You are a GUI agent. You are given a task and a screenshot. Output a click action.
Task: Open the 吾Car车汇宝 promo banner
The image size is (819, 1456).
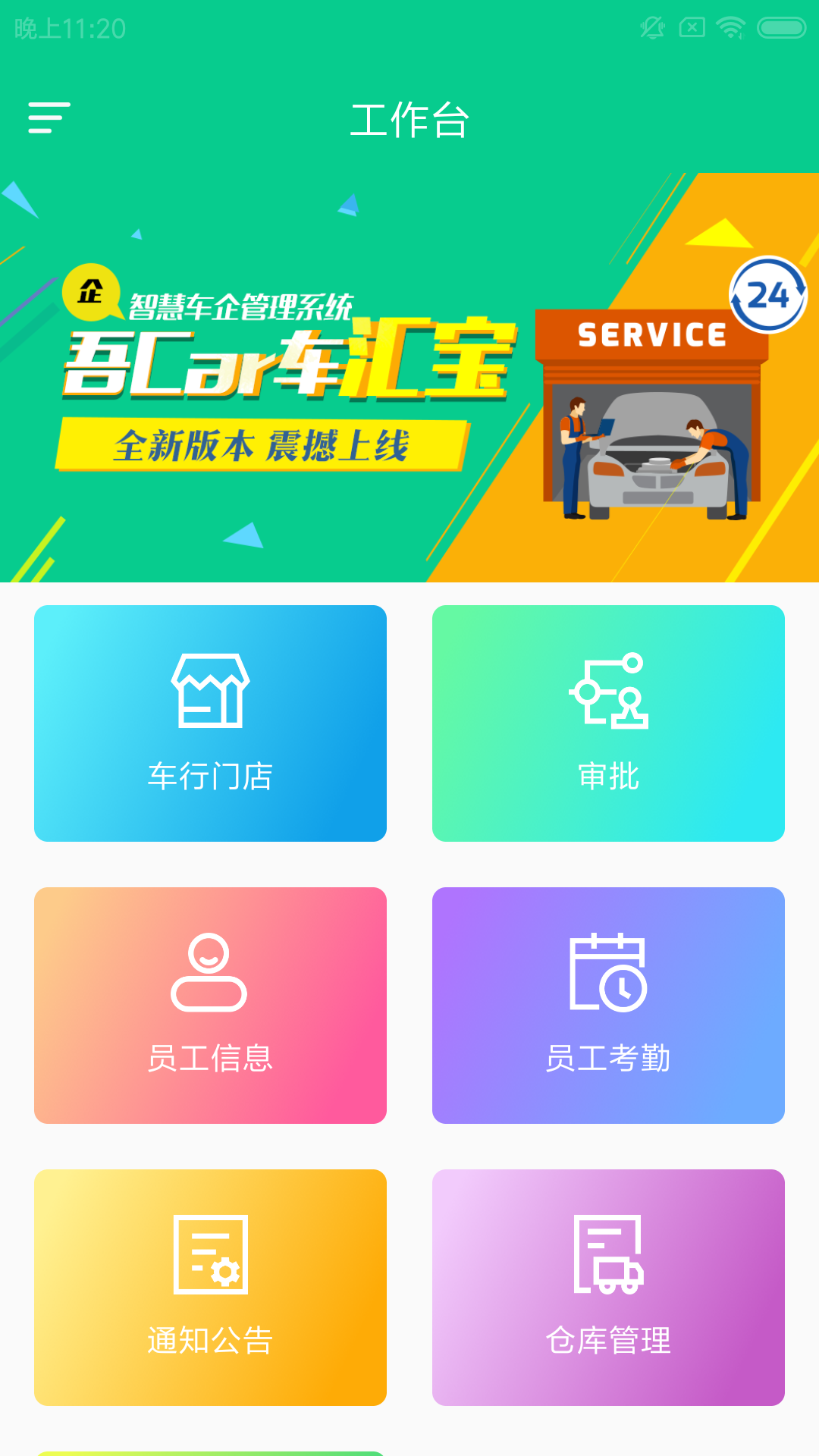409,378
